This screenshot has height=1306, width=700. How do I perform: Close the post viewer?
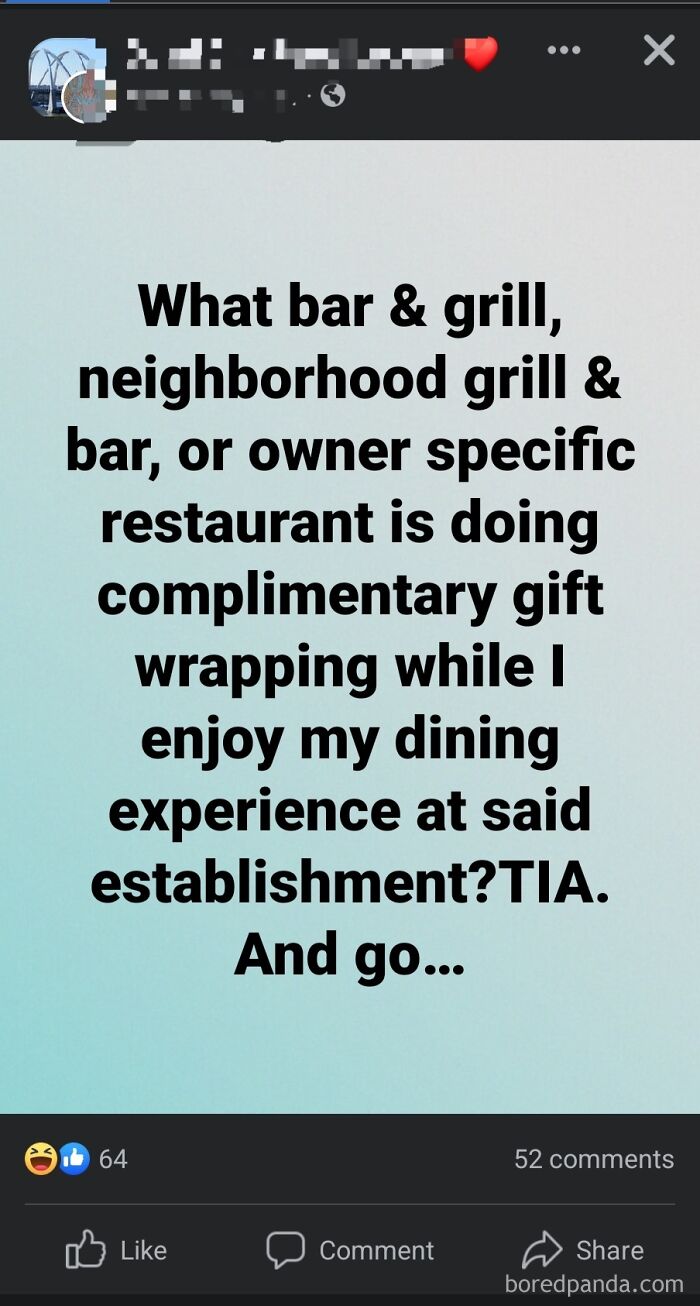[x=659, y=49]
